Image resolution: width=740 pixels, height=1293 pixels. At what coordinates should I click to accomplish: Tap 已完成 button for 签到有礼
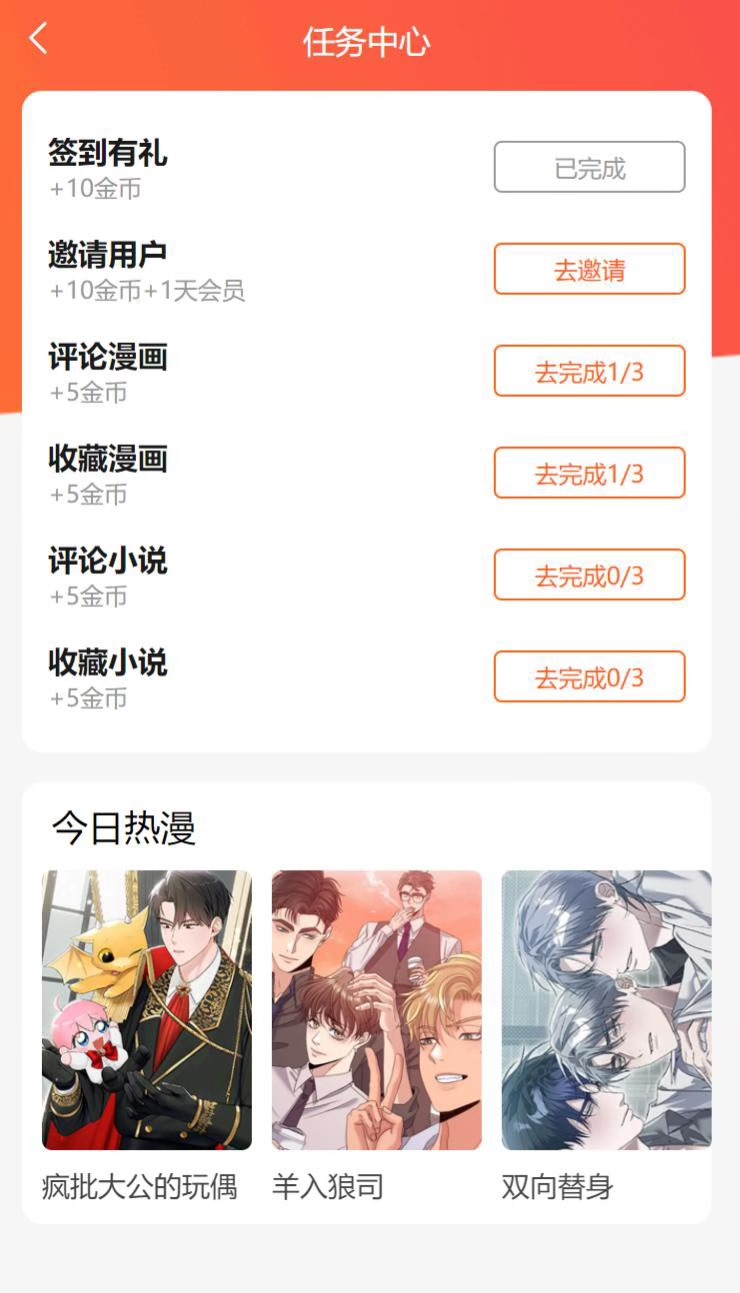click(x=589, y=167)
